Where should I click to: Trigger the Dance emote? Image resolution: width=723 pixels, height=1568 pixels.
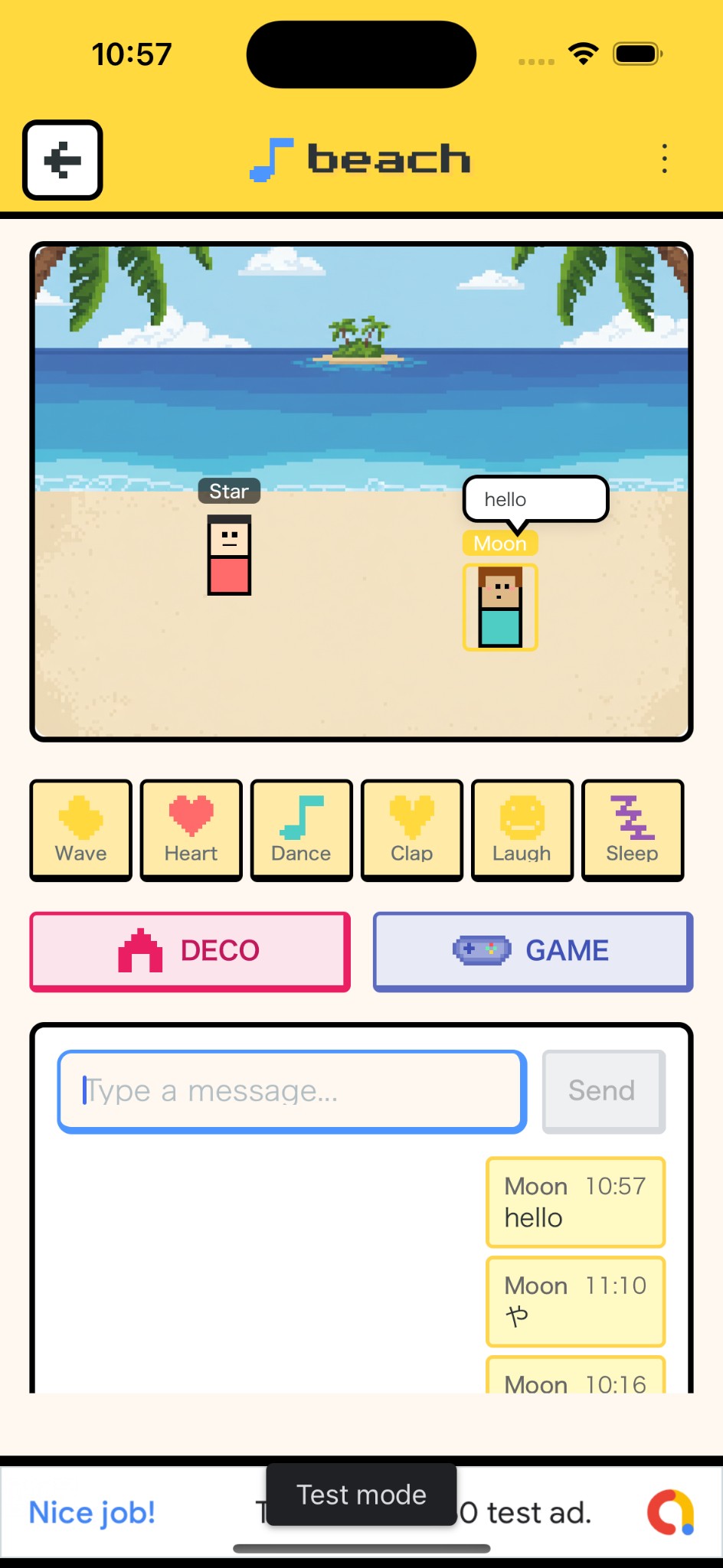tap(302, 831)
